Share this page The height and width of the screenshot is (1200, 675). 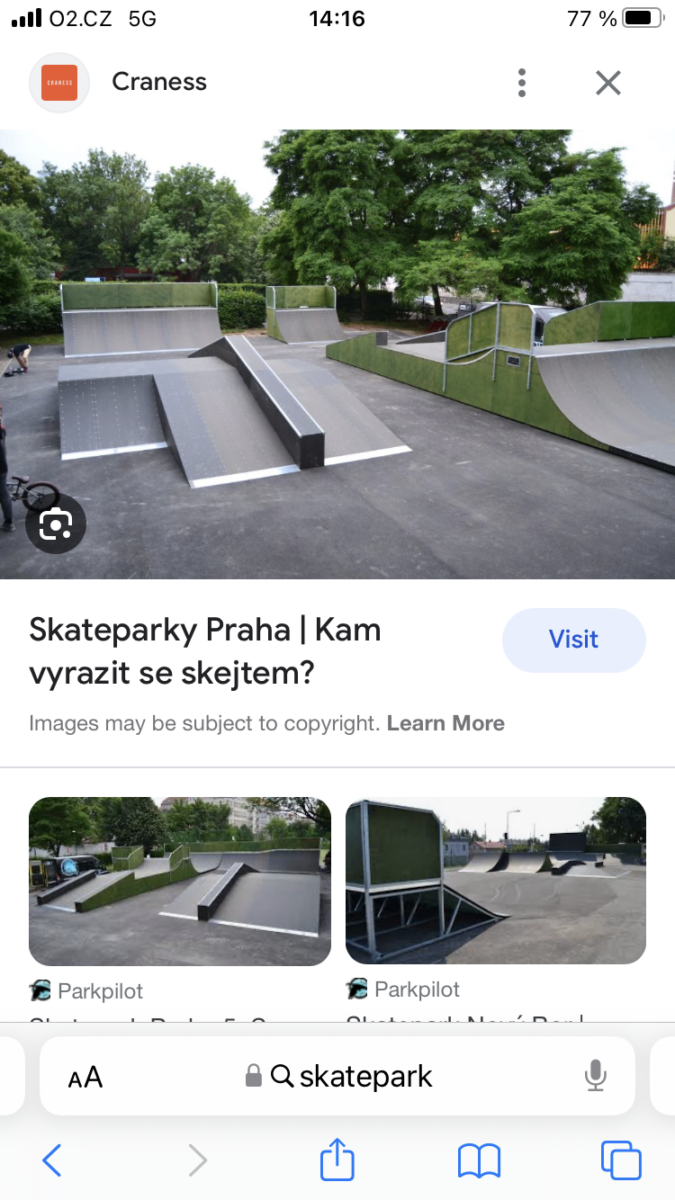pos(337,1160)
